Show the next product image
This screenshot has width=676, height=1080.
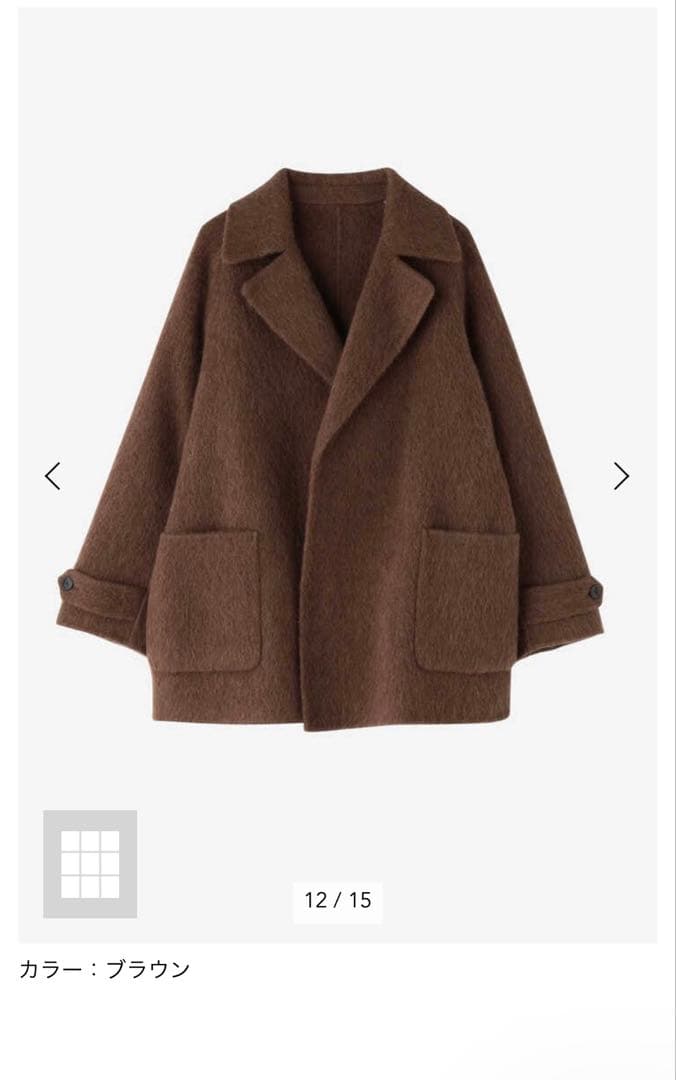[621, 476]
